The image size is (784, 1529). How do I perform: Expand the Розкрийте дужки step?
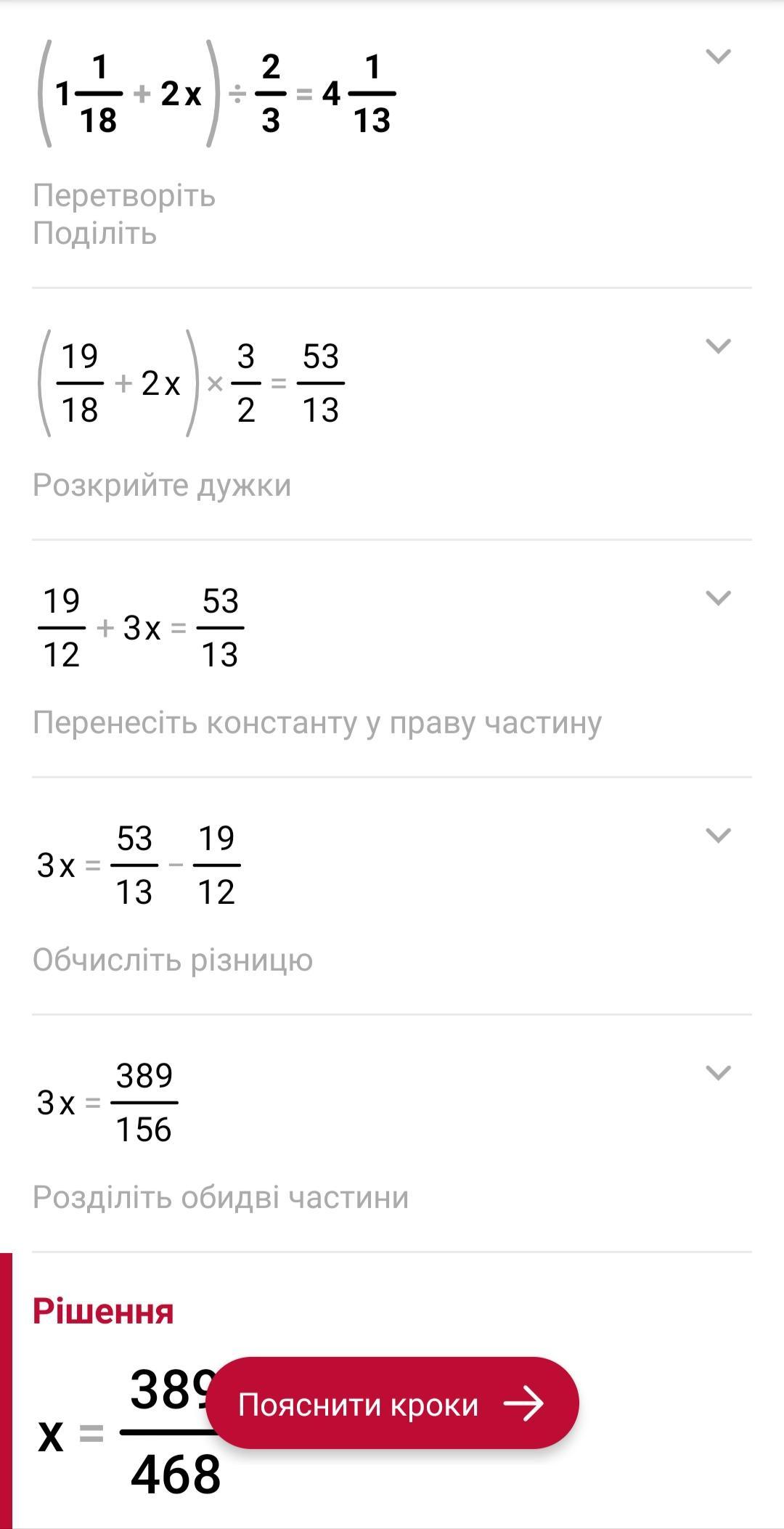coord(718,346)
